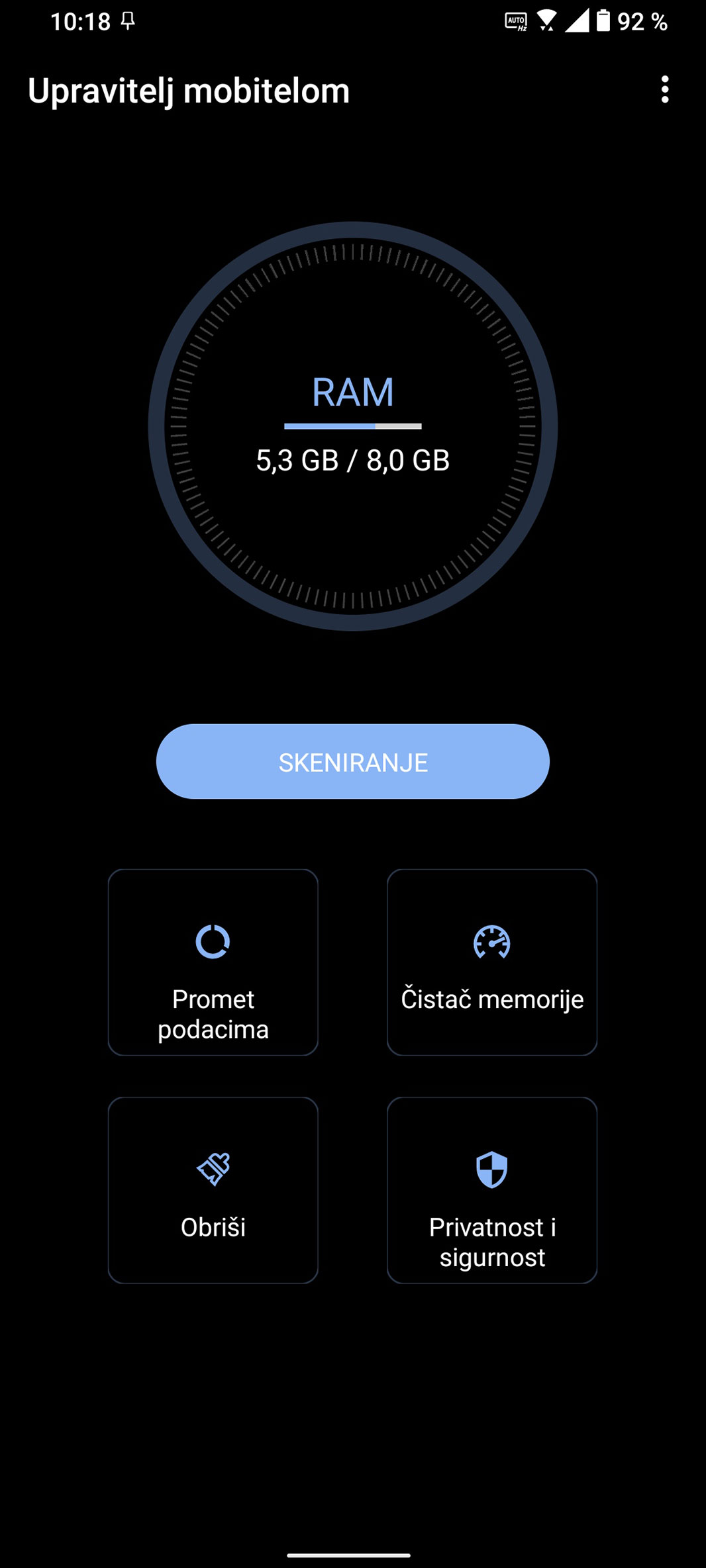Open the Promet podacima card

[213, 962]
